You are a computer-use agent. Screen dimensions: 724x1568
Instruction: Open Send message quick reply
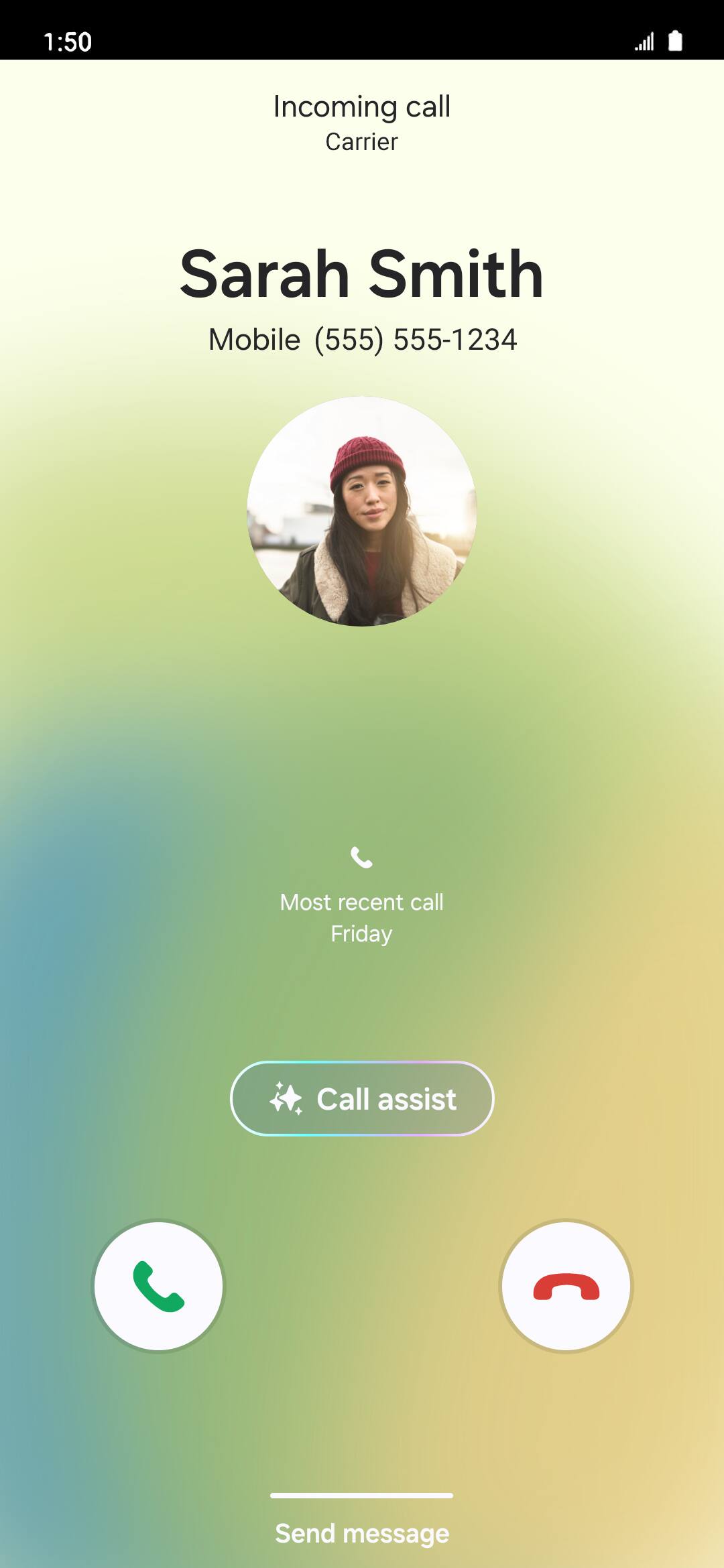(362, 1533)
